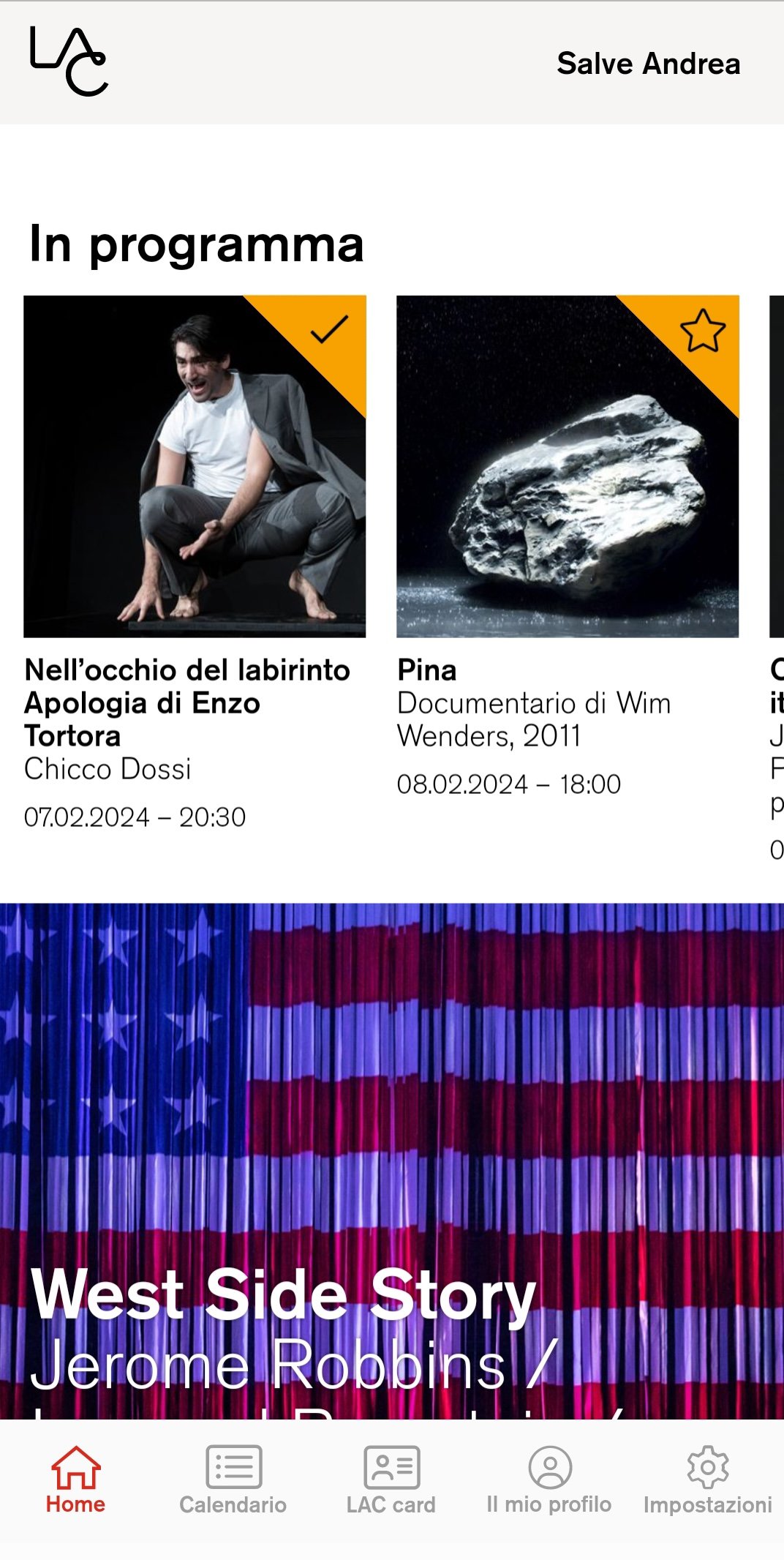Select the Home tab
The height and width of the screenshot is (1560, 784).
(x=75, y=1480)
